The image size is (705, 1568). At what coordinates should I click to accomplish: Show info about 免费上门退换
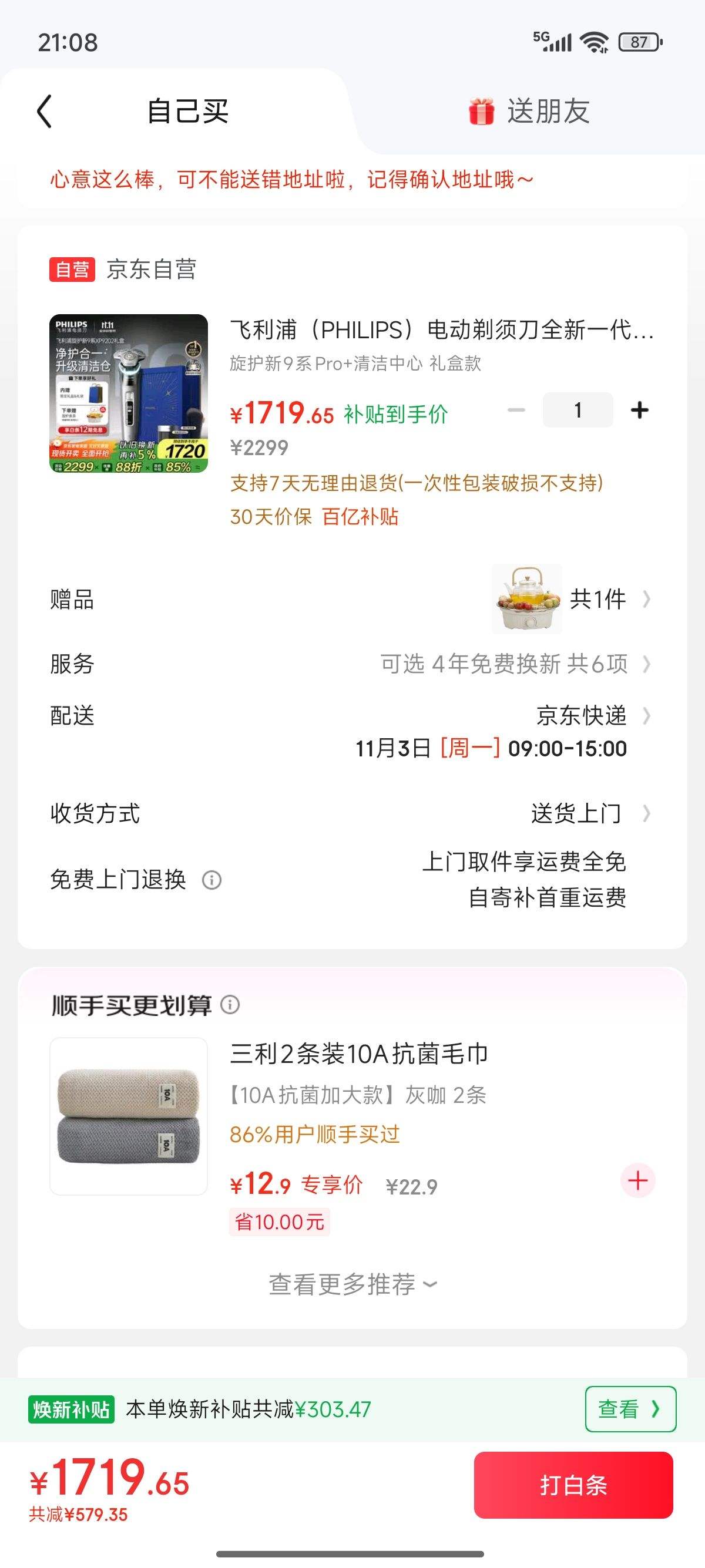212,880
